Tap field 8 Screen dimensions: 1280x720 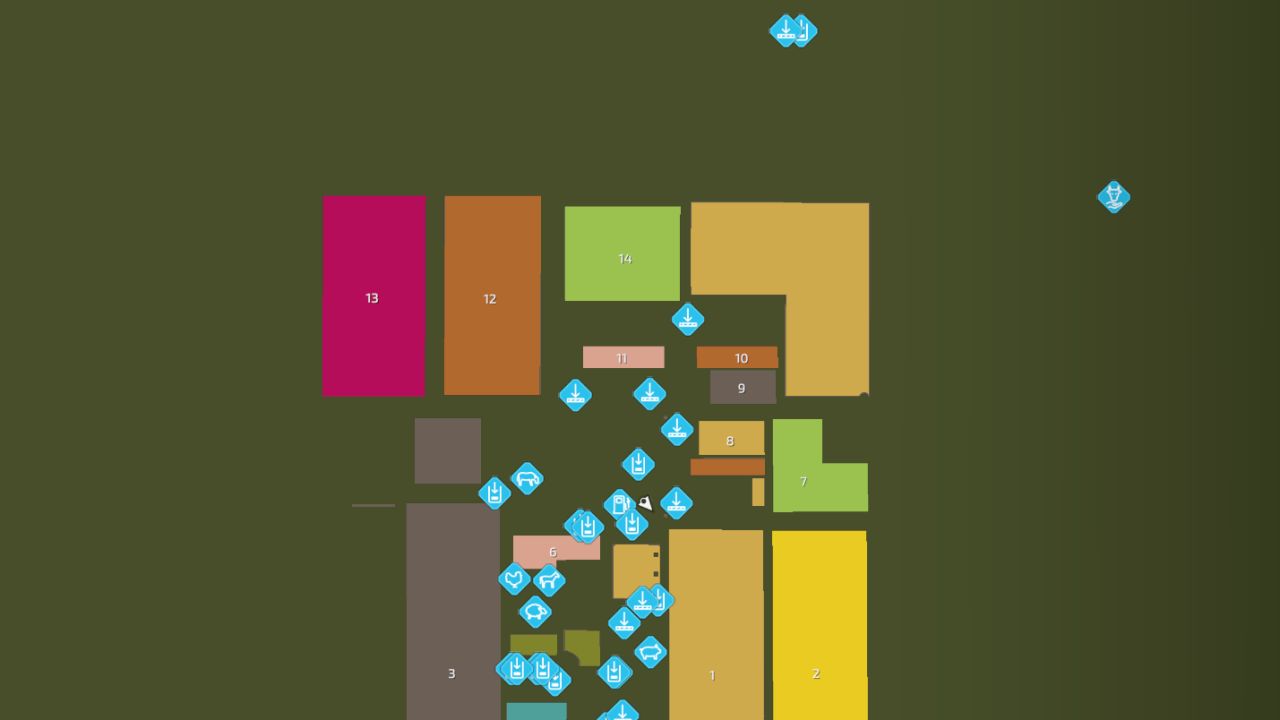pyautogui.click(x=731, y=440)
